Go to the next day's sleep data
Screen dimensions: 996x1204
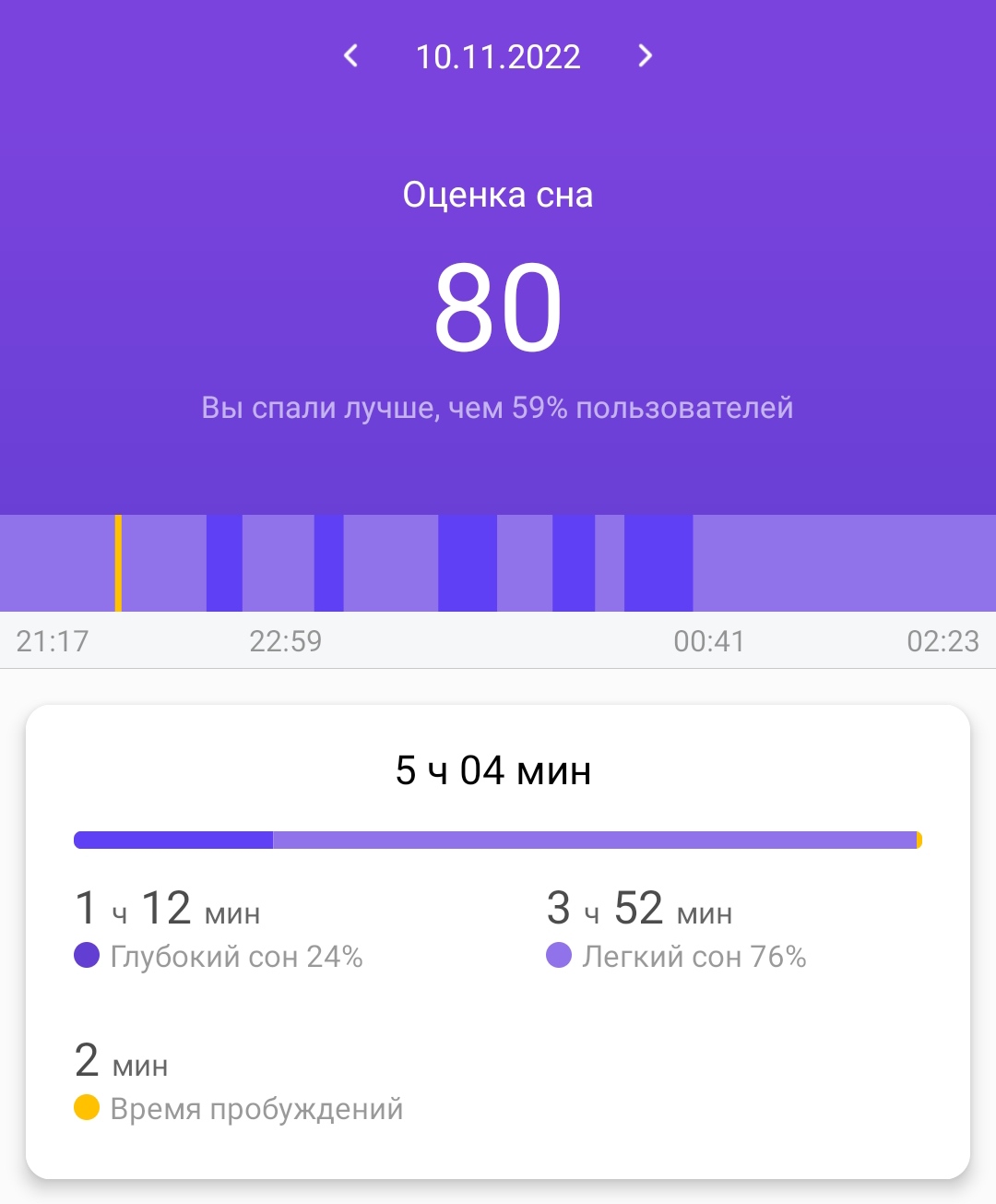[646, 56]
